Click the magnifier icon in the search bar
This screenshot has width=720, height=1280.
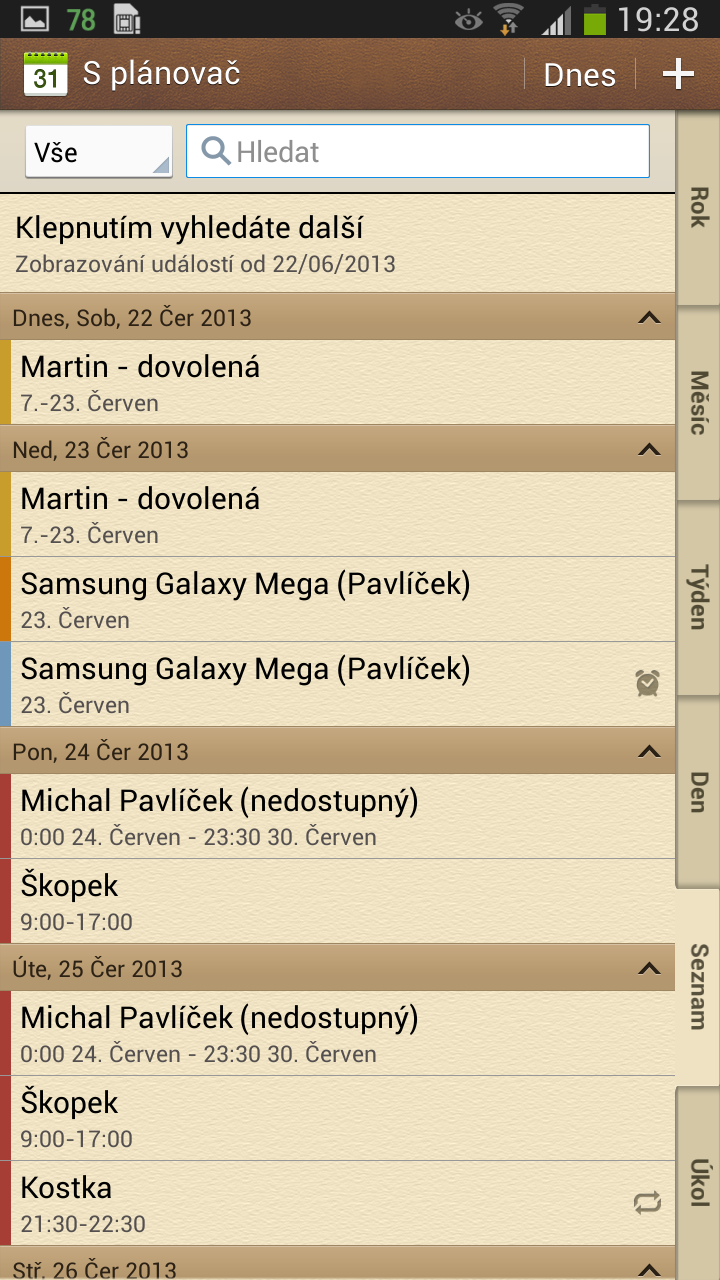[213, 151]
